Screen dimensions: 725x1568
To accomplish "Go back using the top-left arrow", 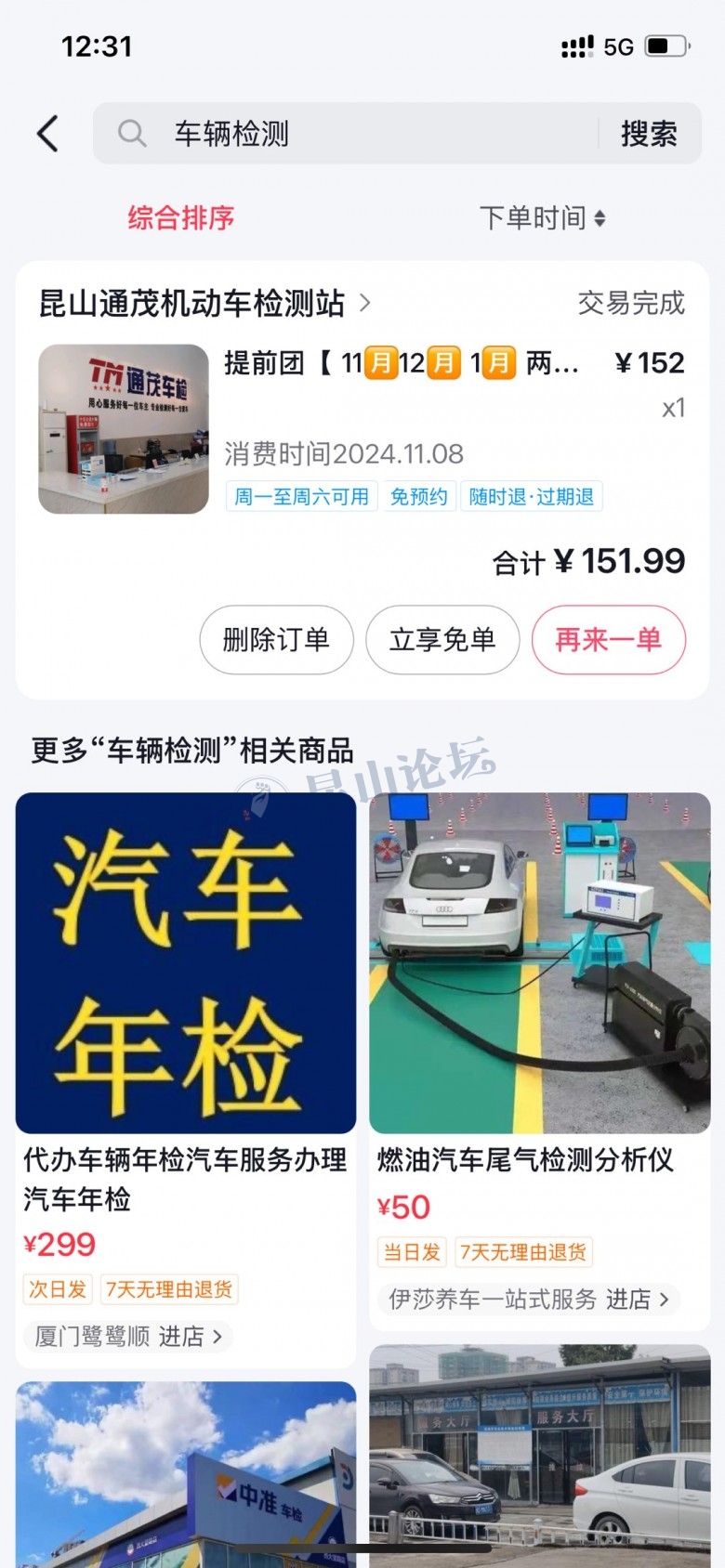I will 48,134.
